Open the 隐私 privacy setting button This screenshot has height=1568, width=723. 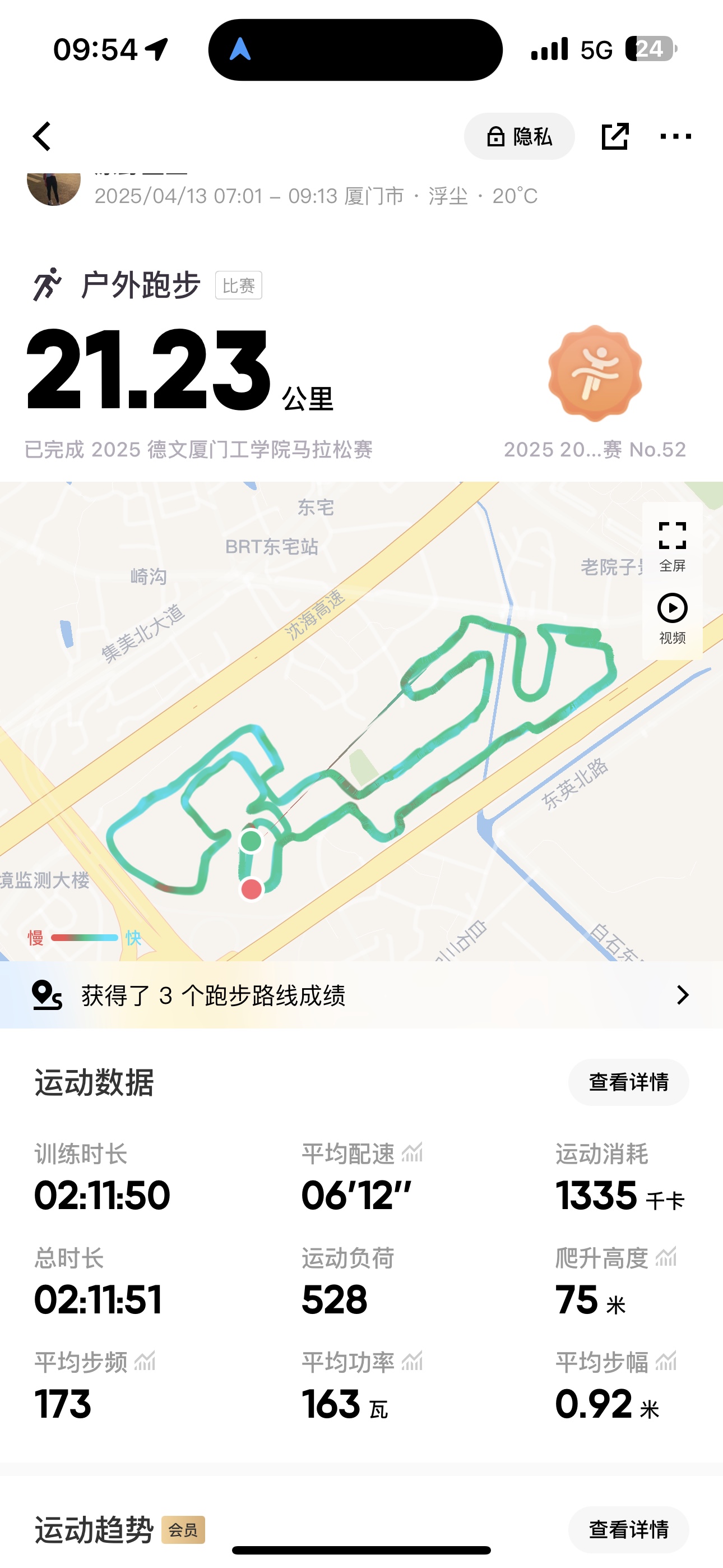click(x=519, y=136)
